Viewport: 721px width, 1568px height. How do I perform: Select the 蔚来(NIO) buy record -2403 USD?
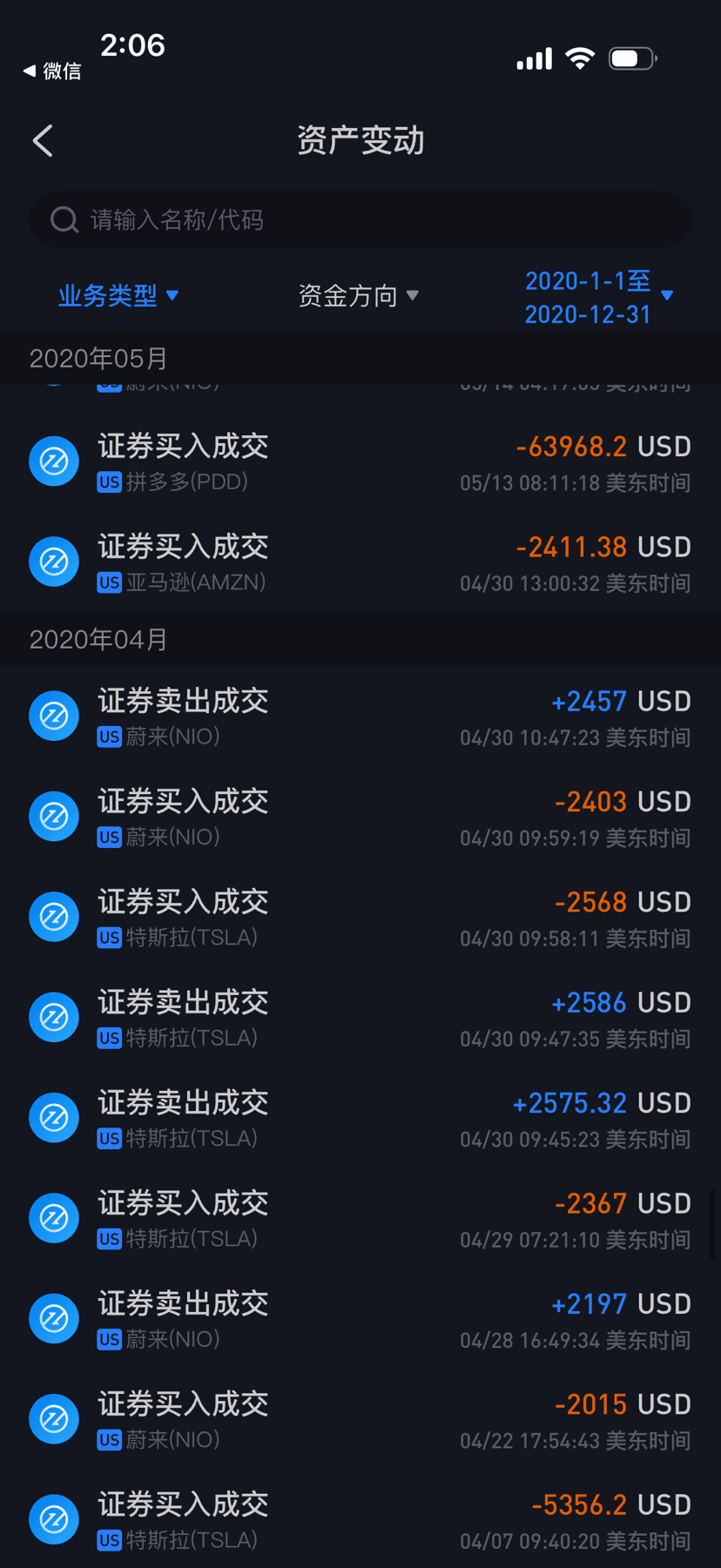click(x=360, y=817)
